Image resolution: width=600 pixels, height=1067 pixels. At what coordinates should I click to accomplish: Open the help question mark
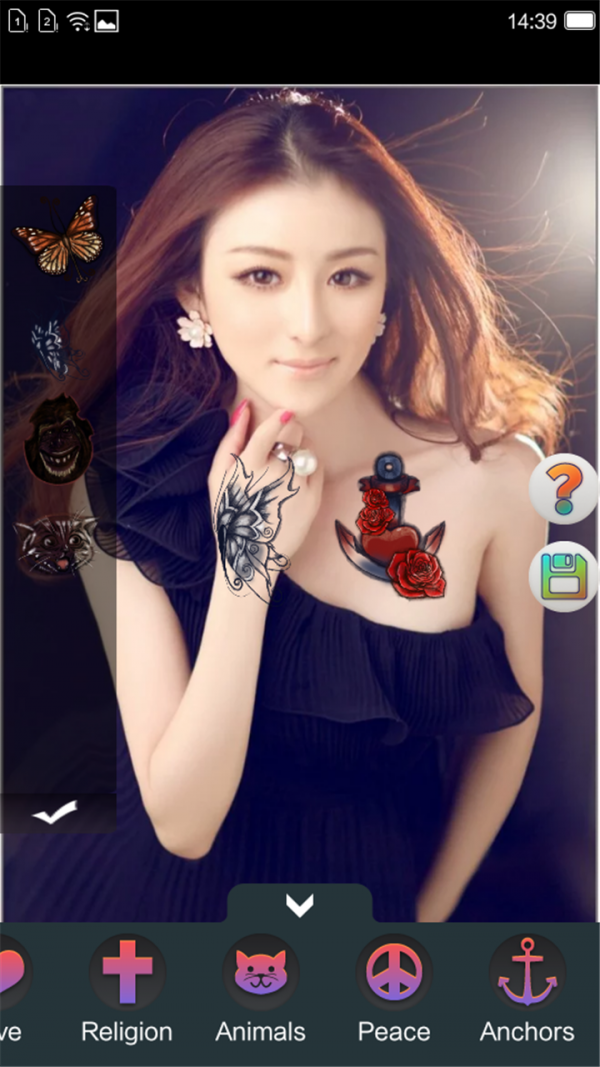click(563, 489)
